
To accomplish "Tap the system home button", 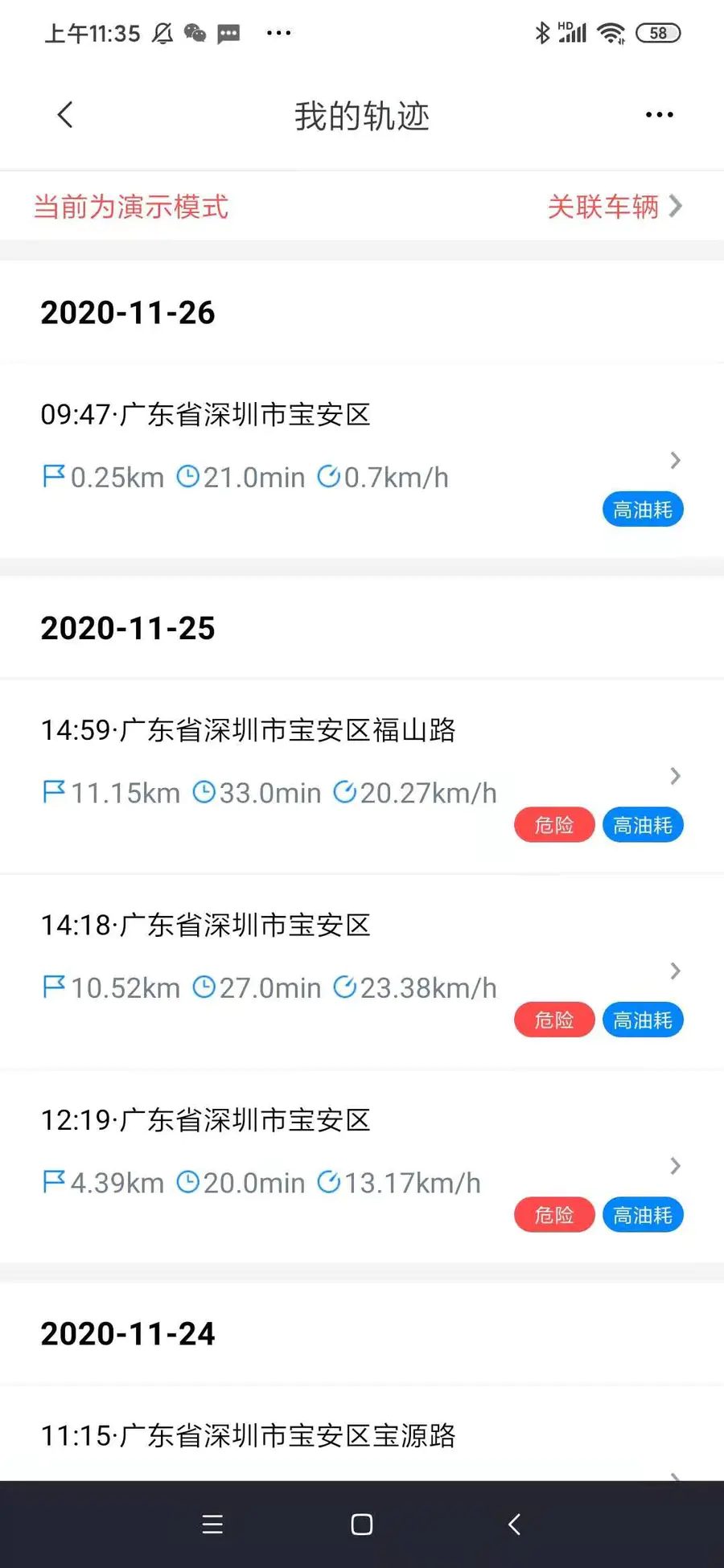I will coord(362,1525).
